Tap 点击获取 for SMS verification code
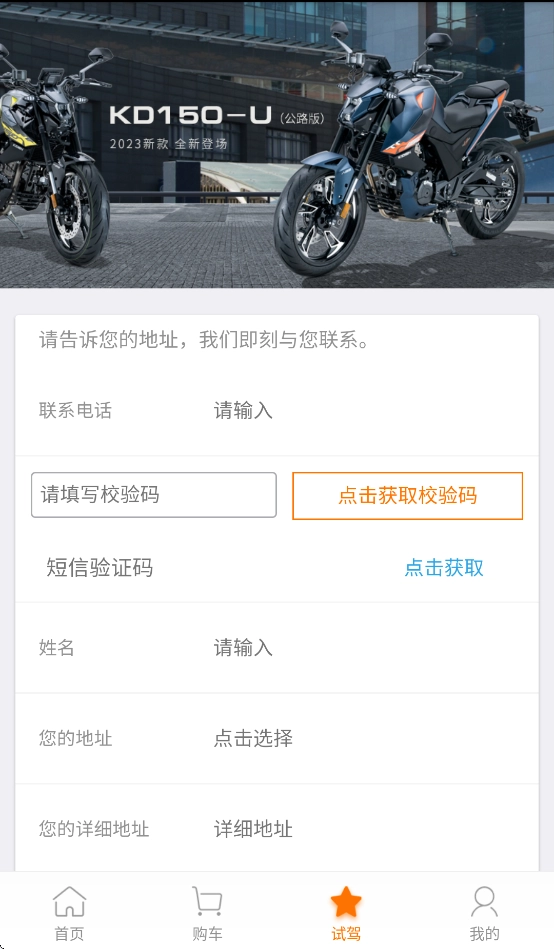The image size is (554, 949). (444, 568)
